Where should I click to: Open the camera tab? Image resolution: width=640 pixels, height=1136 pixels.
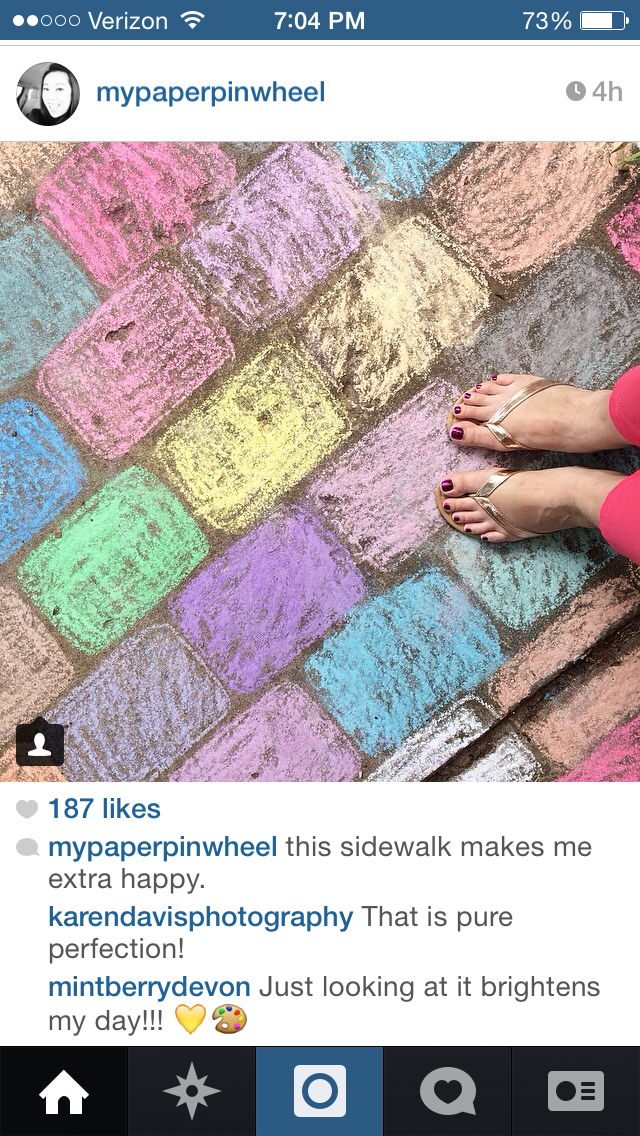320,1091
